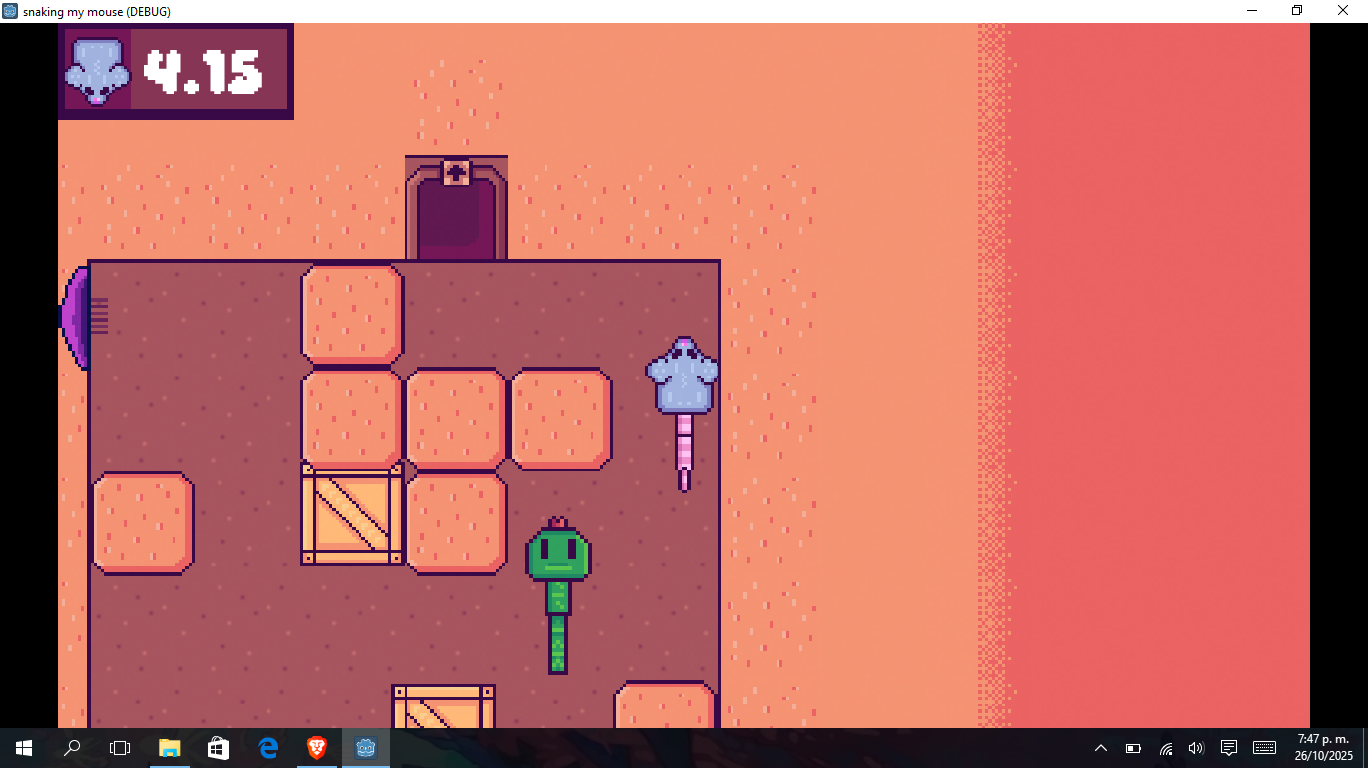1368x768 pixels.
Task: Show hidden system tray icons
Action: (x=1101, y=748)
